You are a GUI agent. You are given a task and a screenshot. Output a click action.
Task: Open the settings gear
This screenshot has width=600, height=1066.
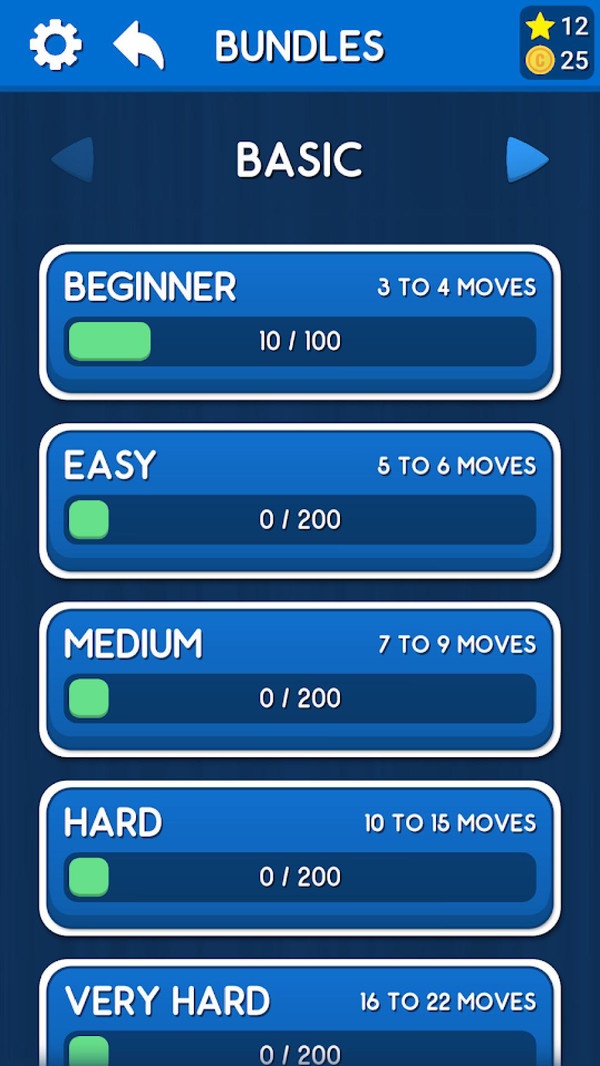tap(56, 45)
